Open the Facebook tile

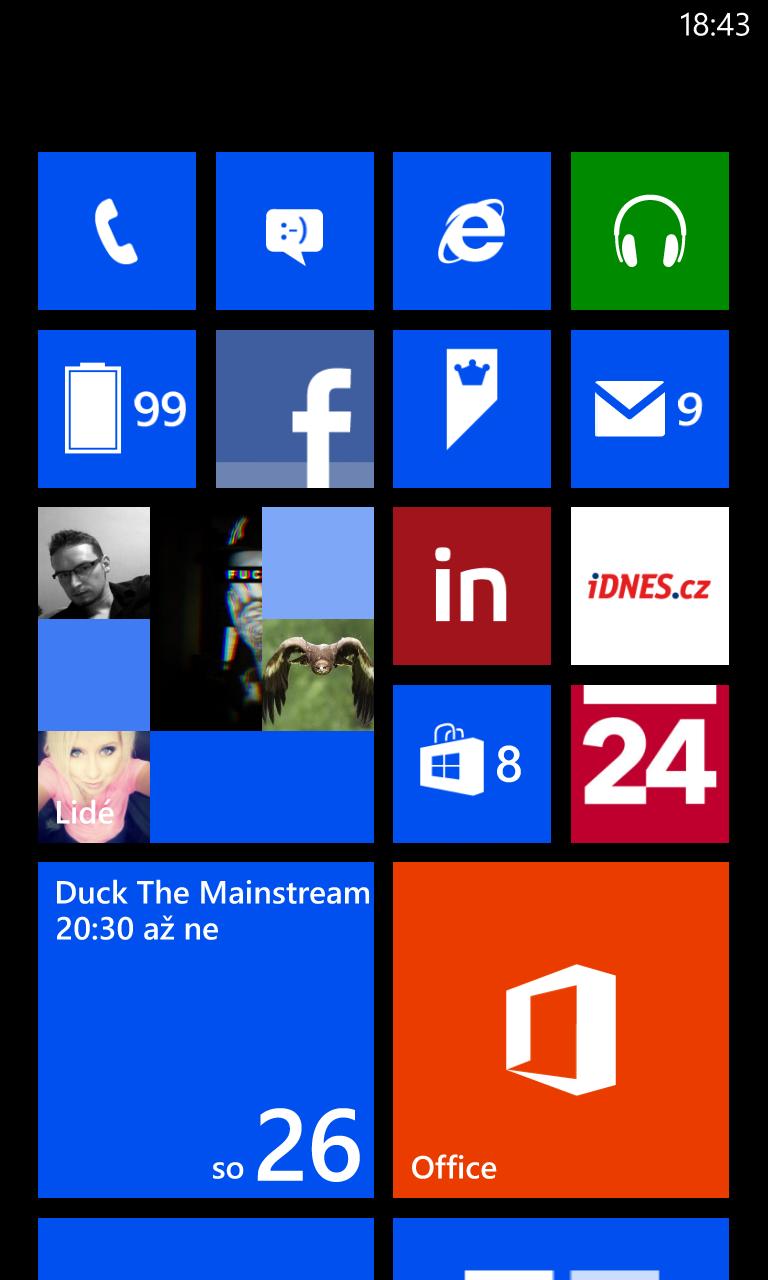(294, 408)
